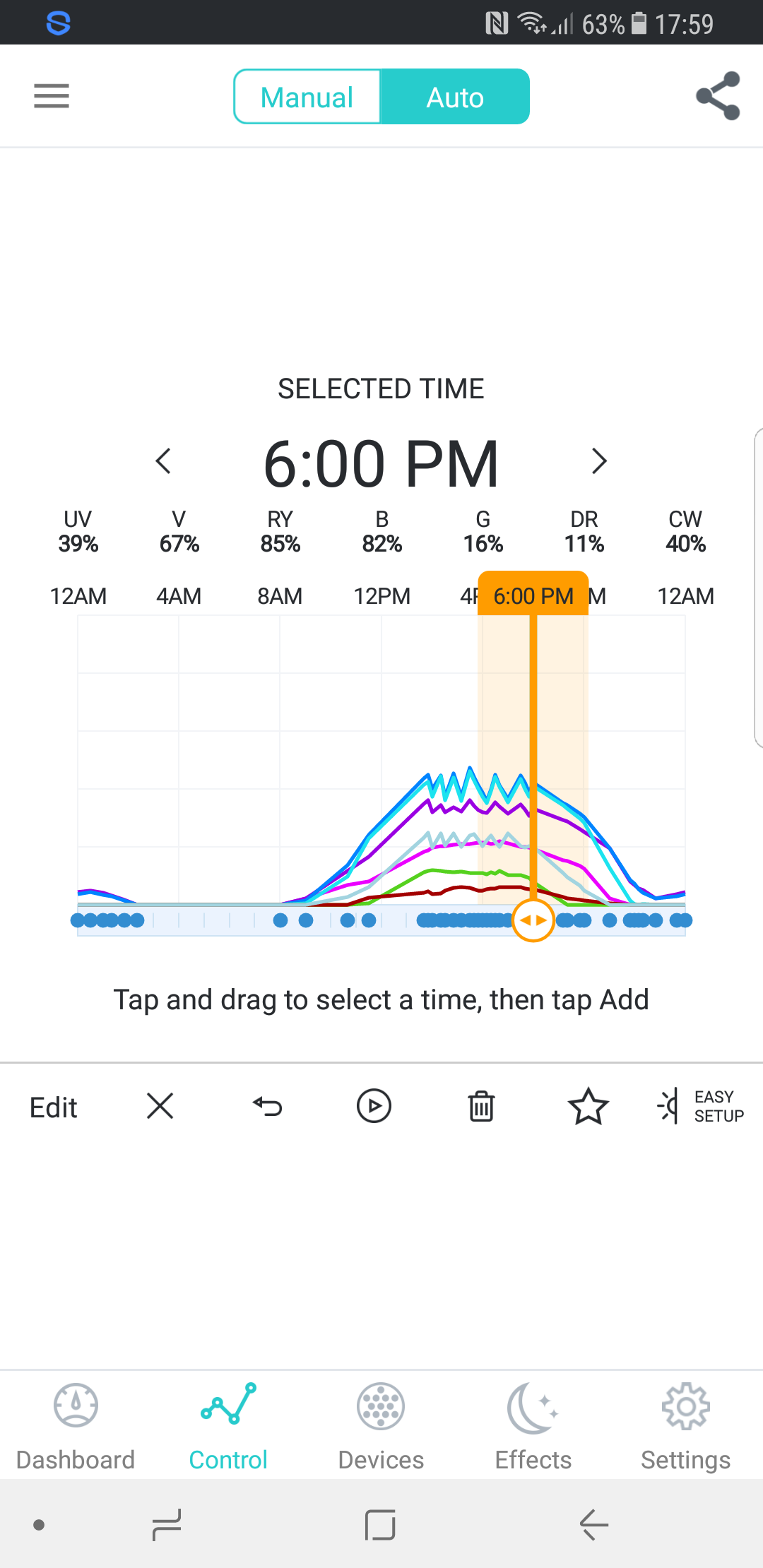Share the lighting schedule
Screen dimensions: 763x1568
click(718, 96)
